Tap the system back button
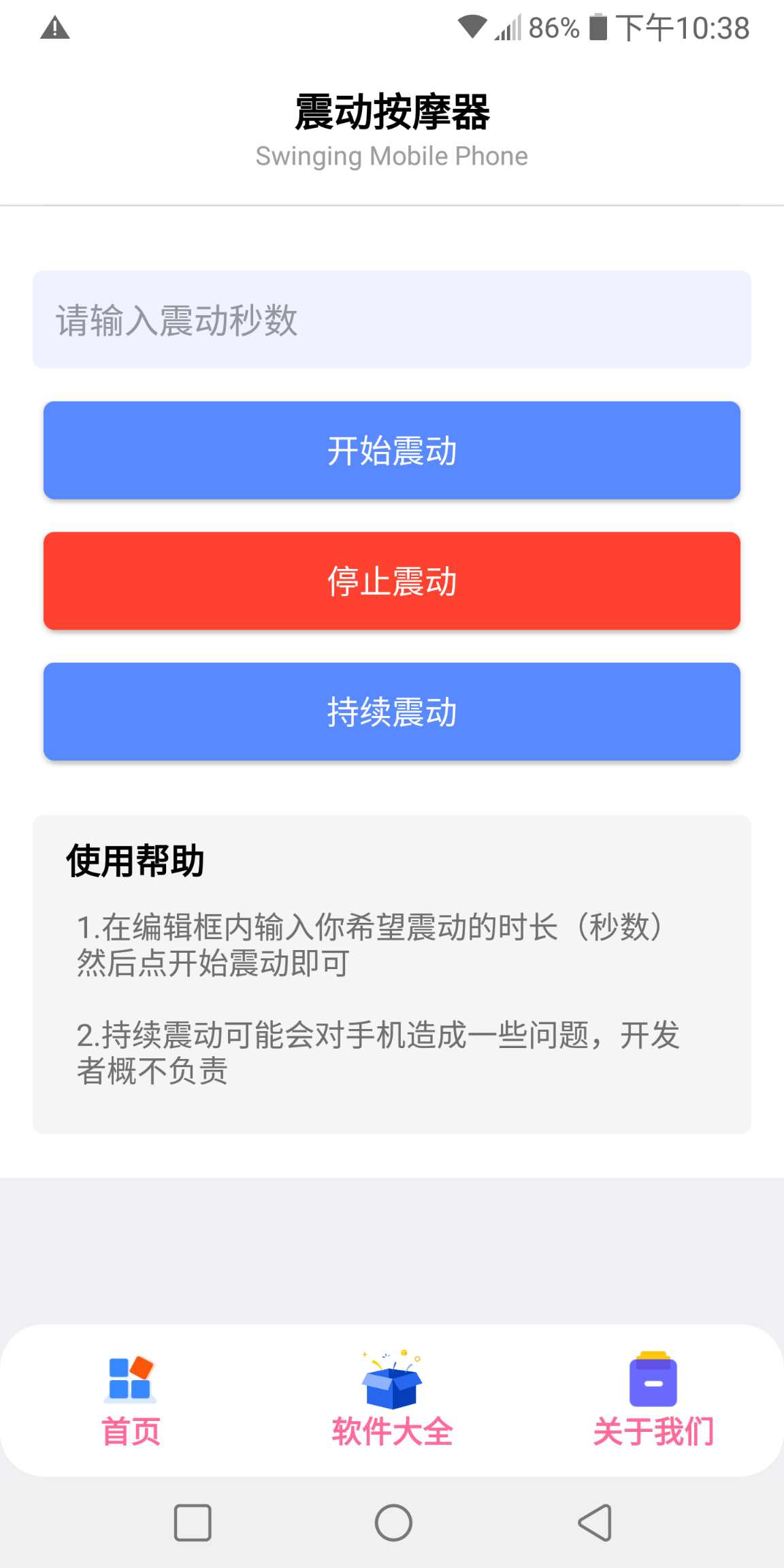Image resolution: width=784 pixels, height=1568 pixels. point(595,1522)
